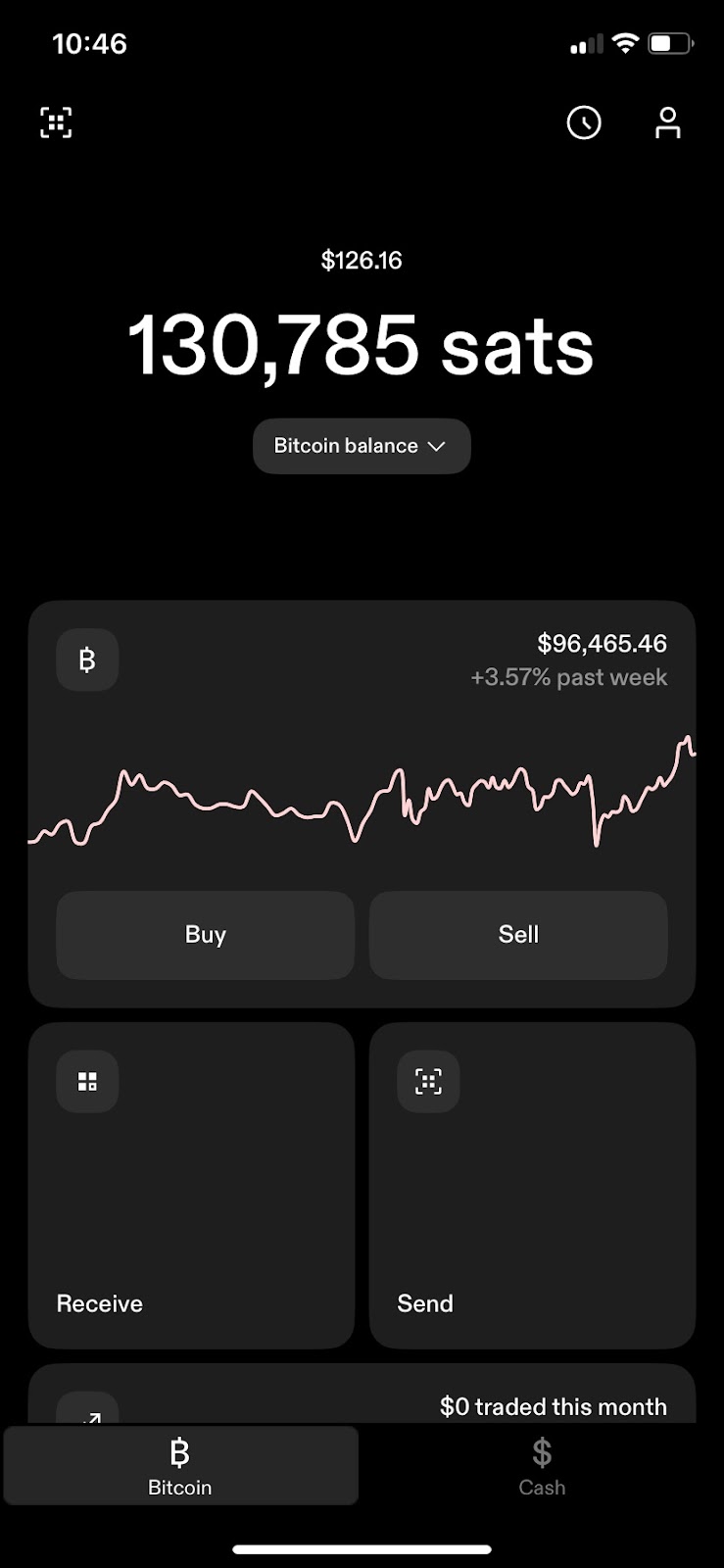
Task: Open the activity history clock
Action: pos(584,122)
